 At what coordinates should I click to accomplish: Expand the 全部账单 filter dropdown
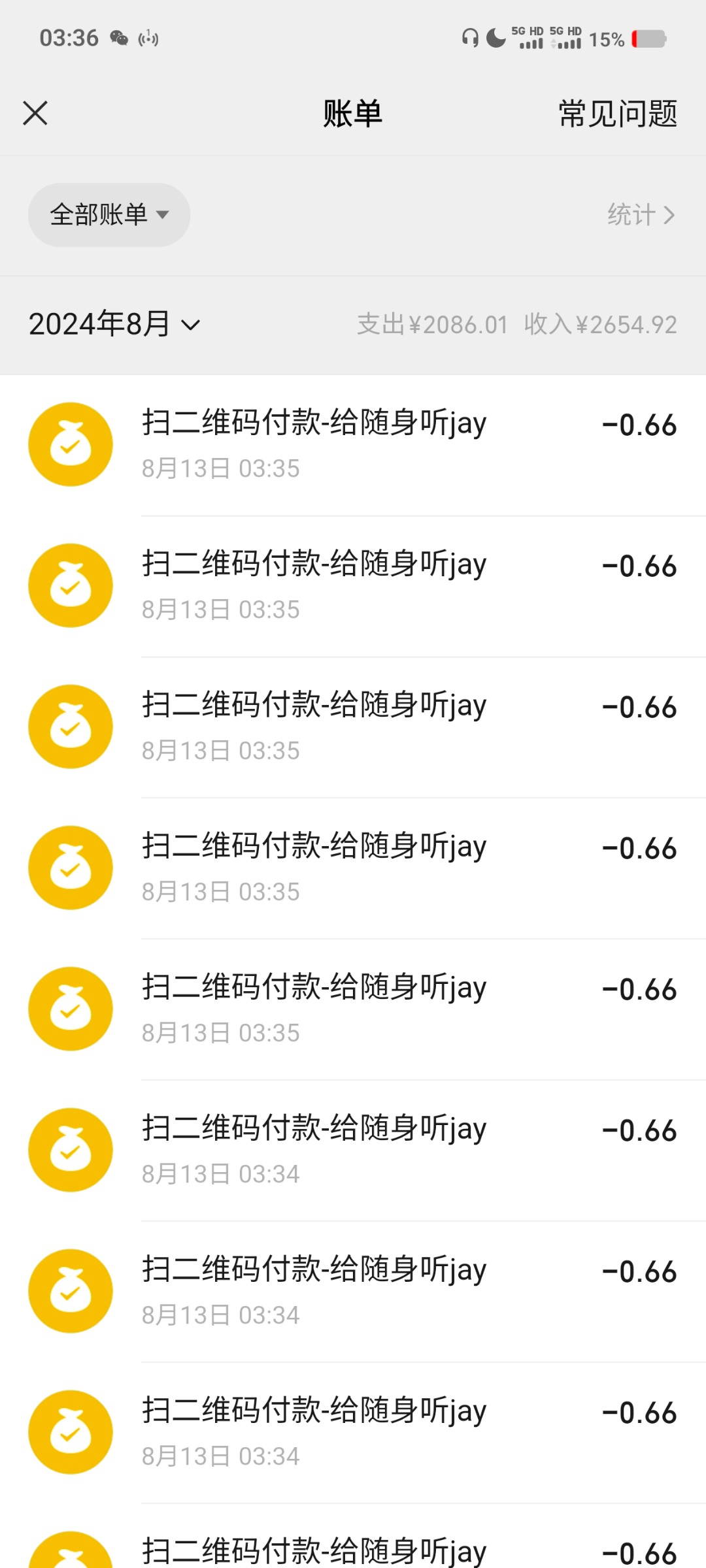tap(109, 215)
